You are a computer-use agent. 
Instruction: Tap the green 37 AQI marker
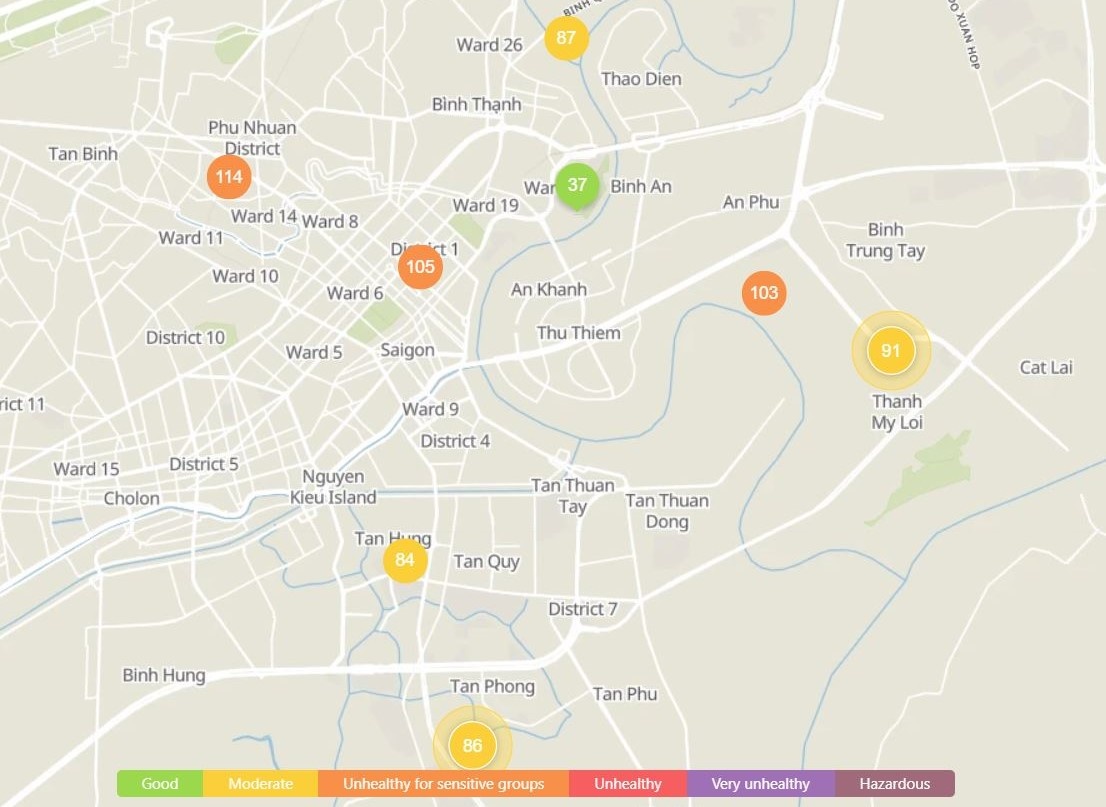(x=577, y=184)
